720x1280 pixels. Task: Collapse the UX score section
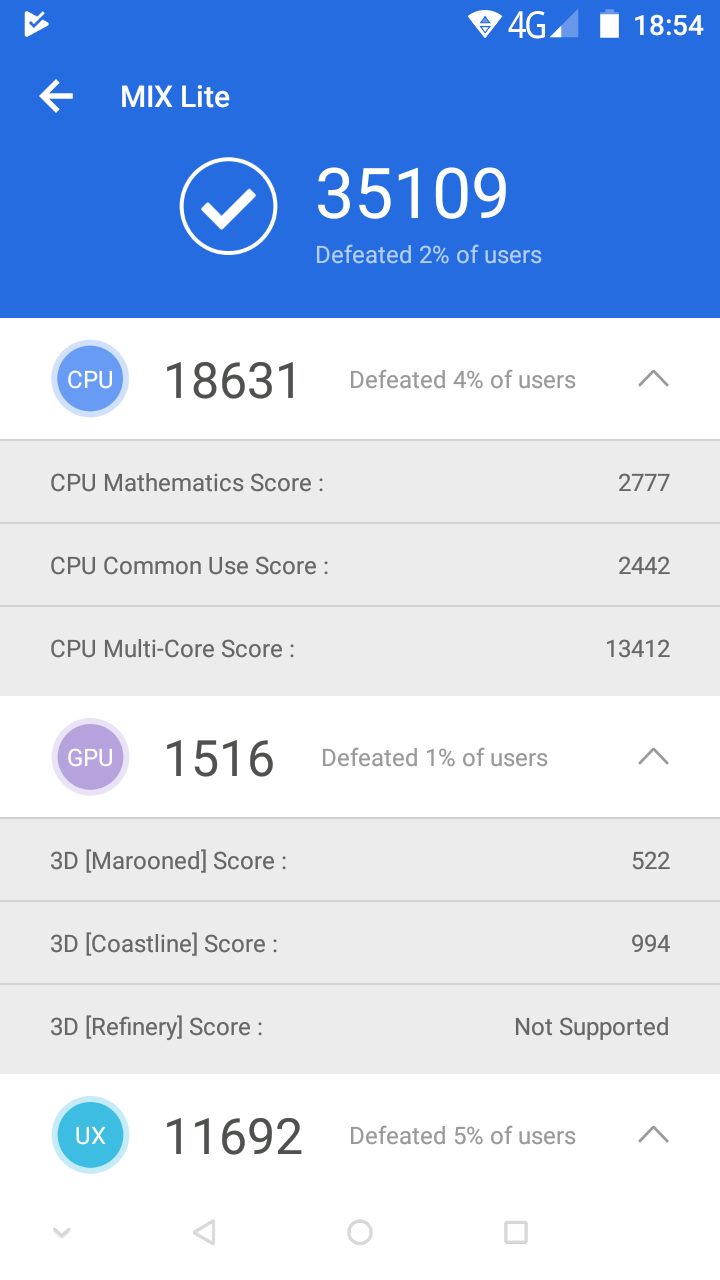653,1135
